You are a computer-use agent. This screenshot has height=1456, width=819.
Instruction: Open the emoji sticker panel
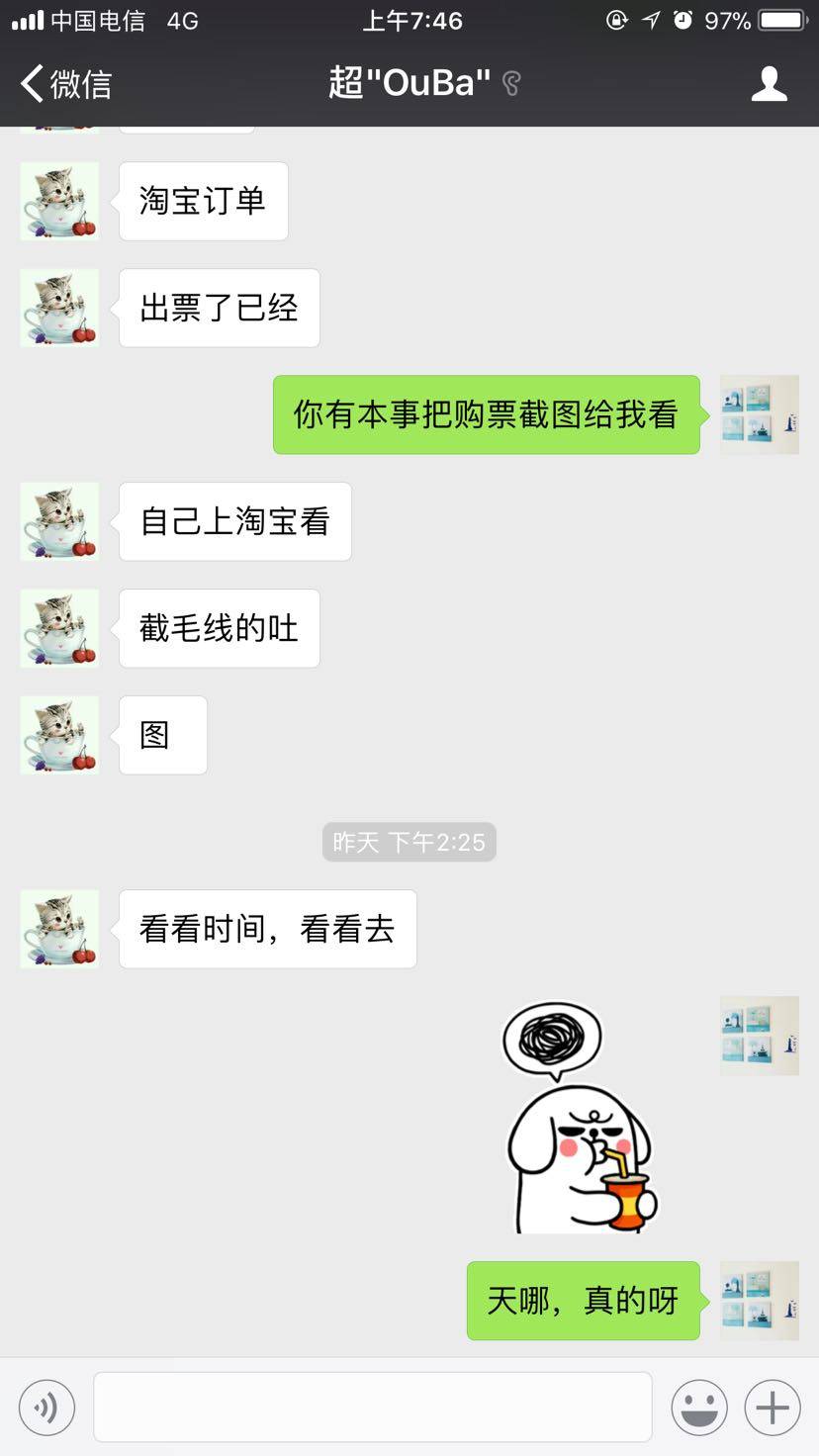click(x=699, y=1407)
